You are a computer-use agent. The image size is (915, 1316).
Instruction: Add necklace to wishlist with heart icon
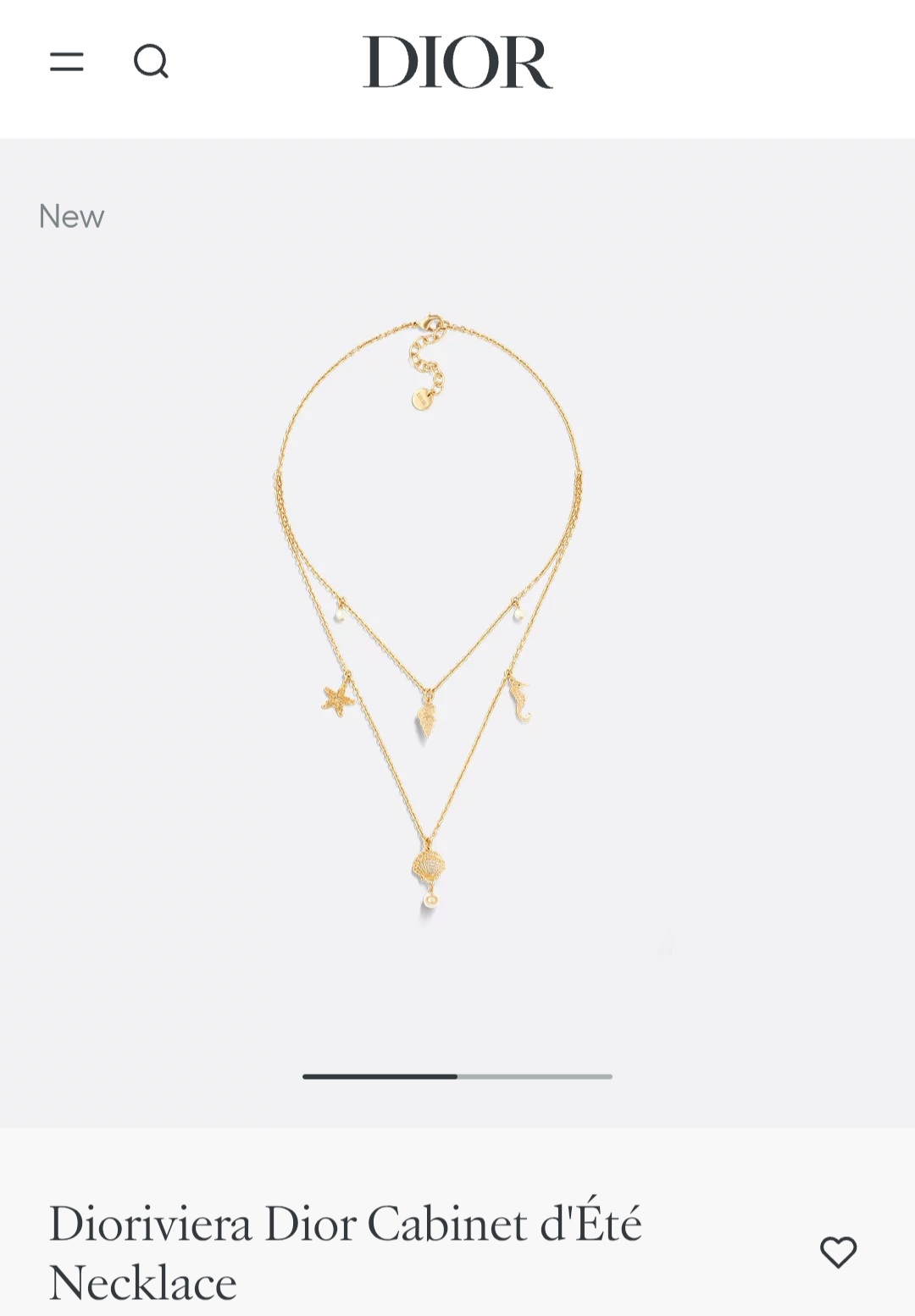pos(838,1252)
